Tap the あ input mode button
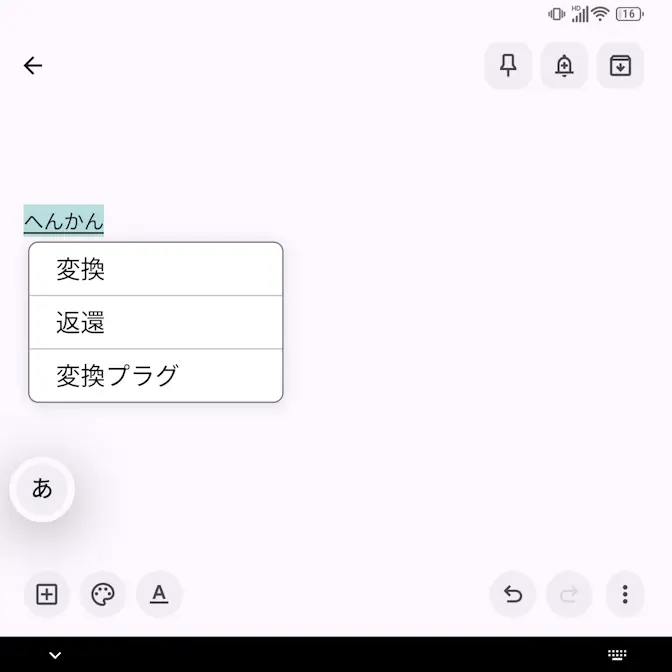Image resolution: width=672 pixels, height=672 pixels. click(42, 488)
